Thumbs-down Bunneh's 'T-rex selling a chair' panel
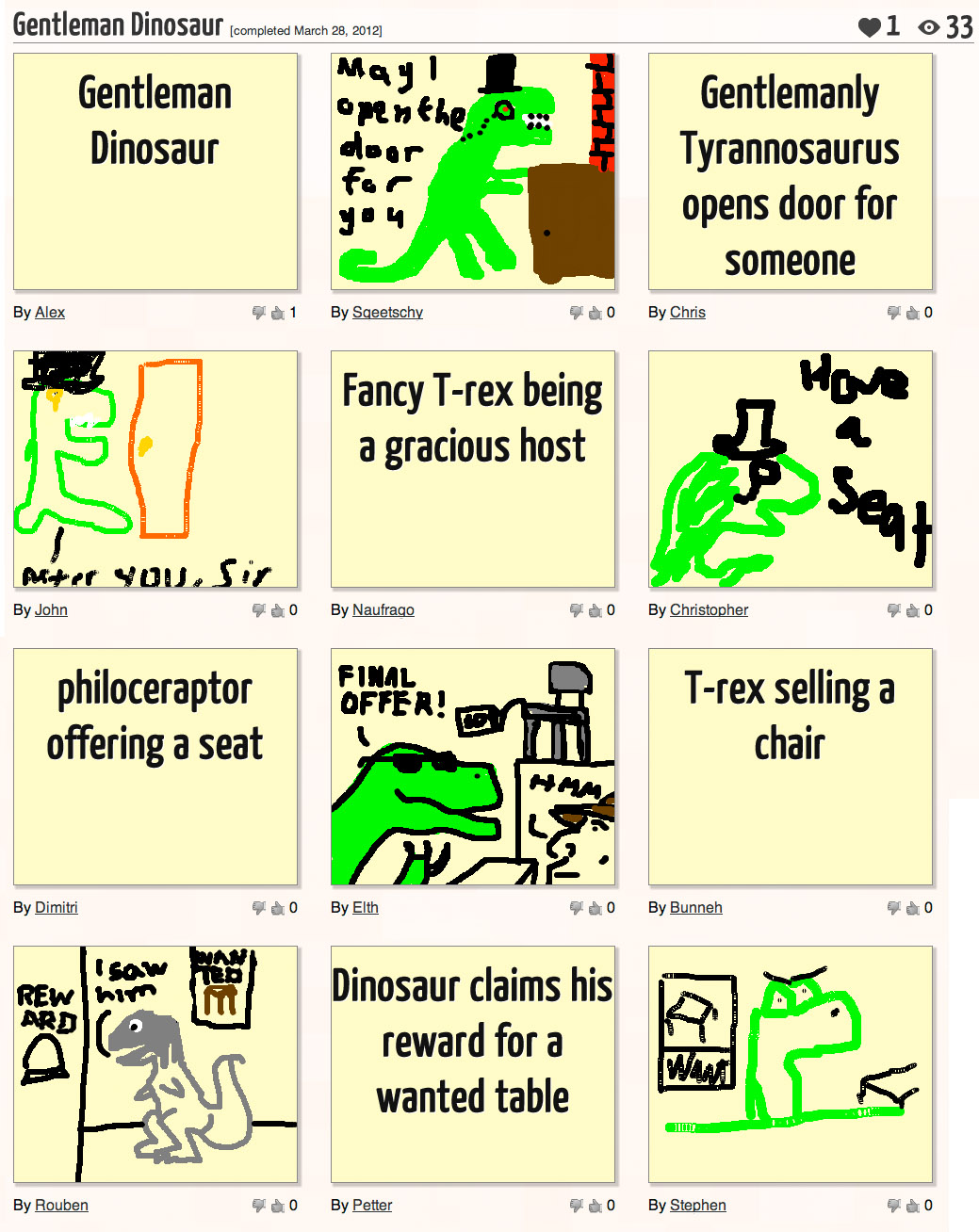The width and height of the screenshot is (979, 1232). point(893,908)
